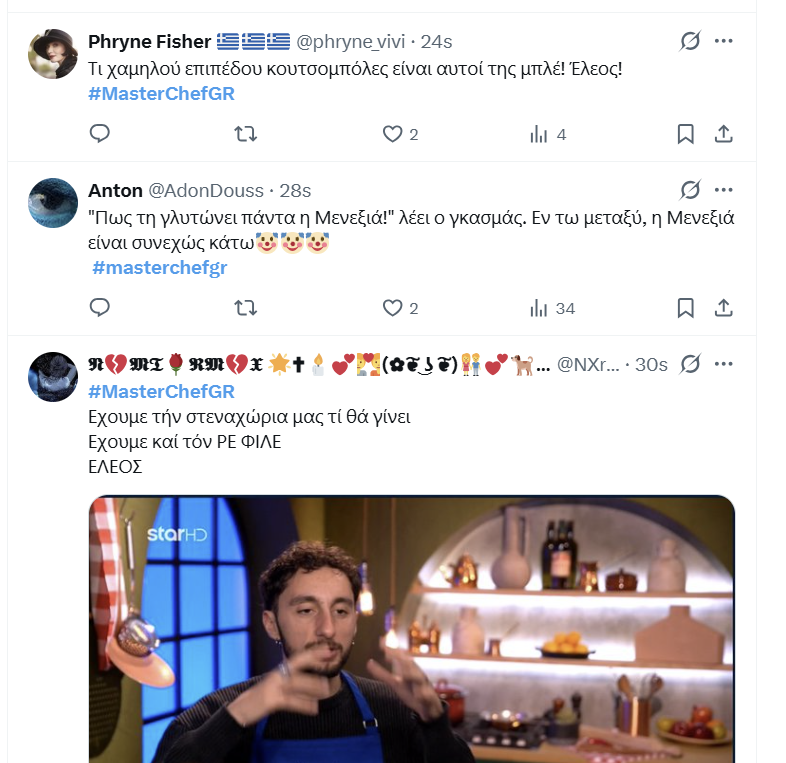Image resolution: width=786 pixels, height=763 pixels.
Task: Share Anton's tweet
Action: (724, 308)
